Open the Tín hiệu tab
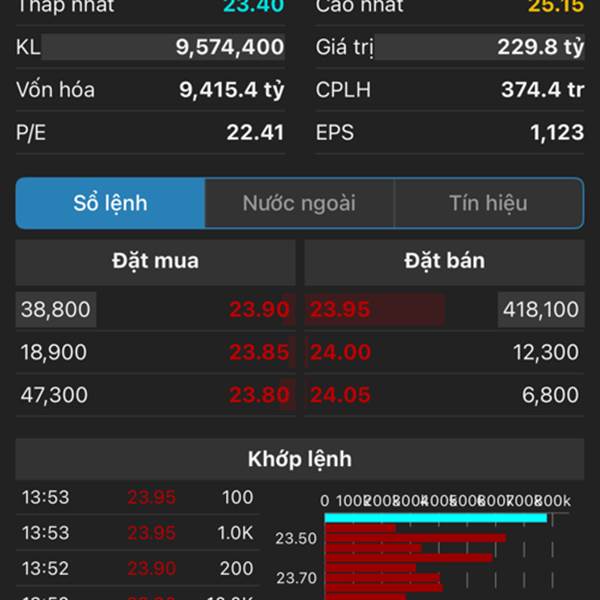This screenshot has height=600, width=600. tap(488, 204)
